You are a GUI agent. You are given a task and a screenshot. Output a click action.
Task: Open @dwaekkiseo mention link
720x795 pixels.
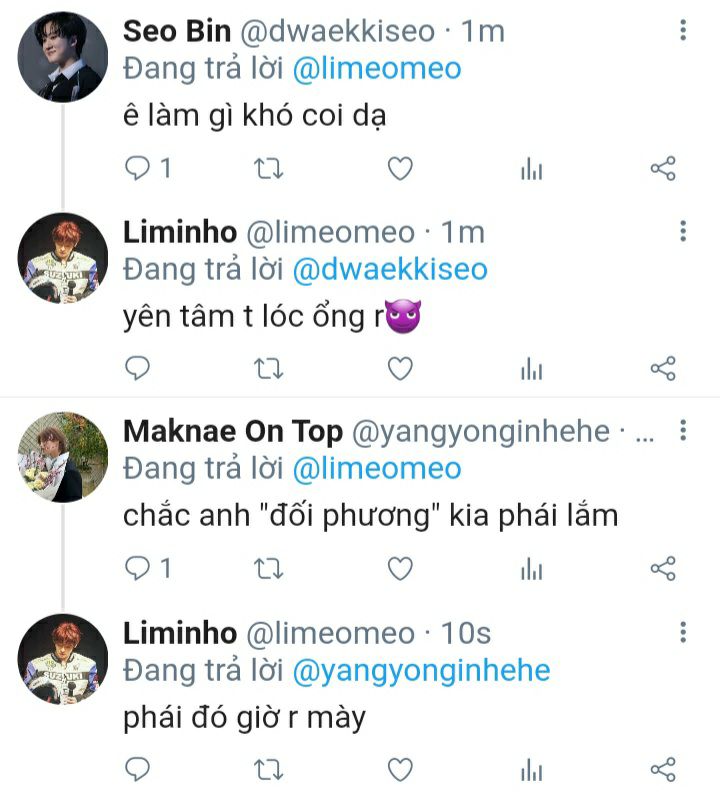(x=389, y=269)
